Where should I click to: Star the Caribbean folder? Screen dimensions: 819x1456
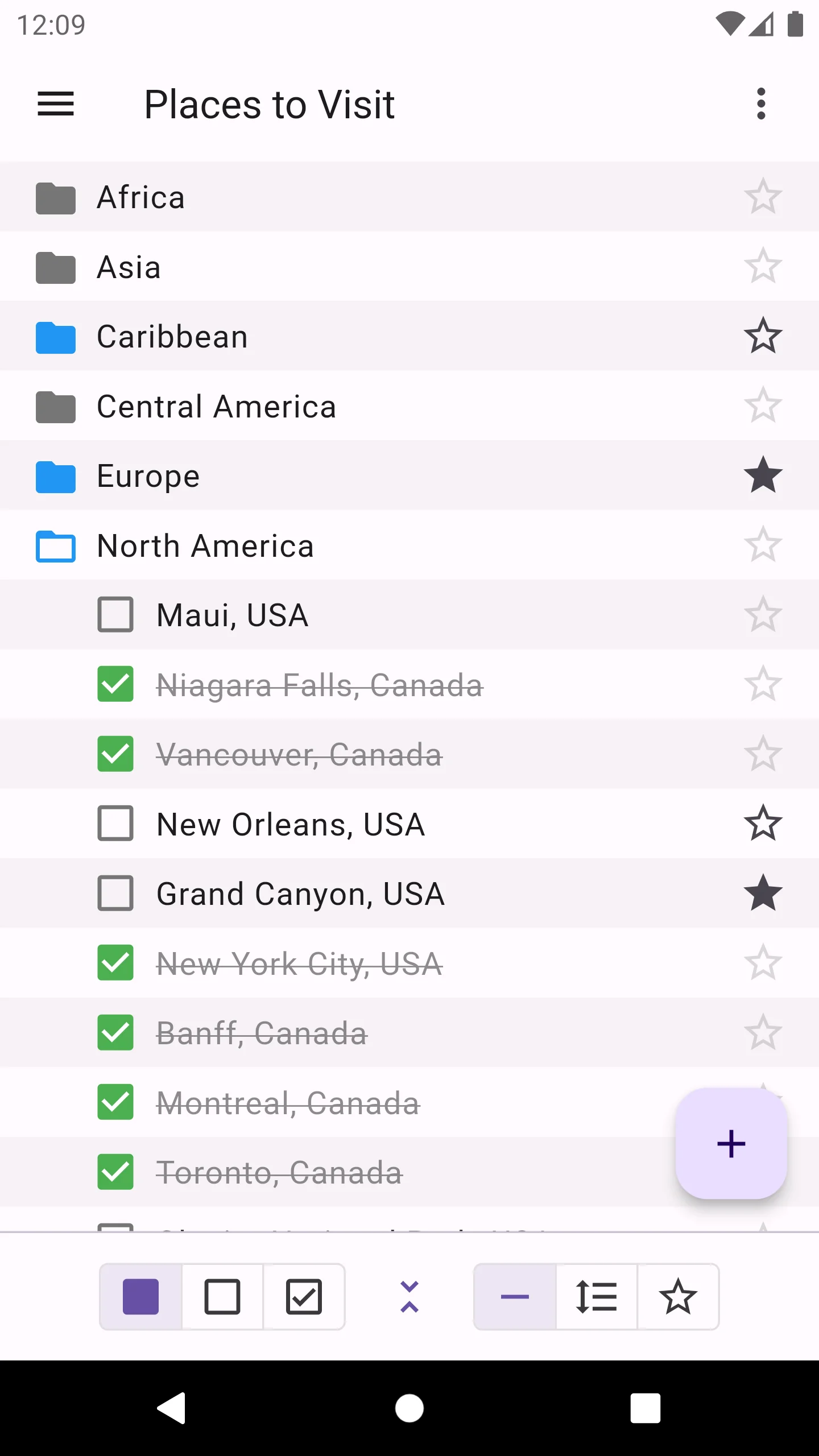pyautogui.click(x=762, y=336)
